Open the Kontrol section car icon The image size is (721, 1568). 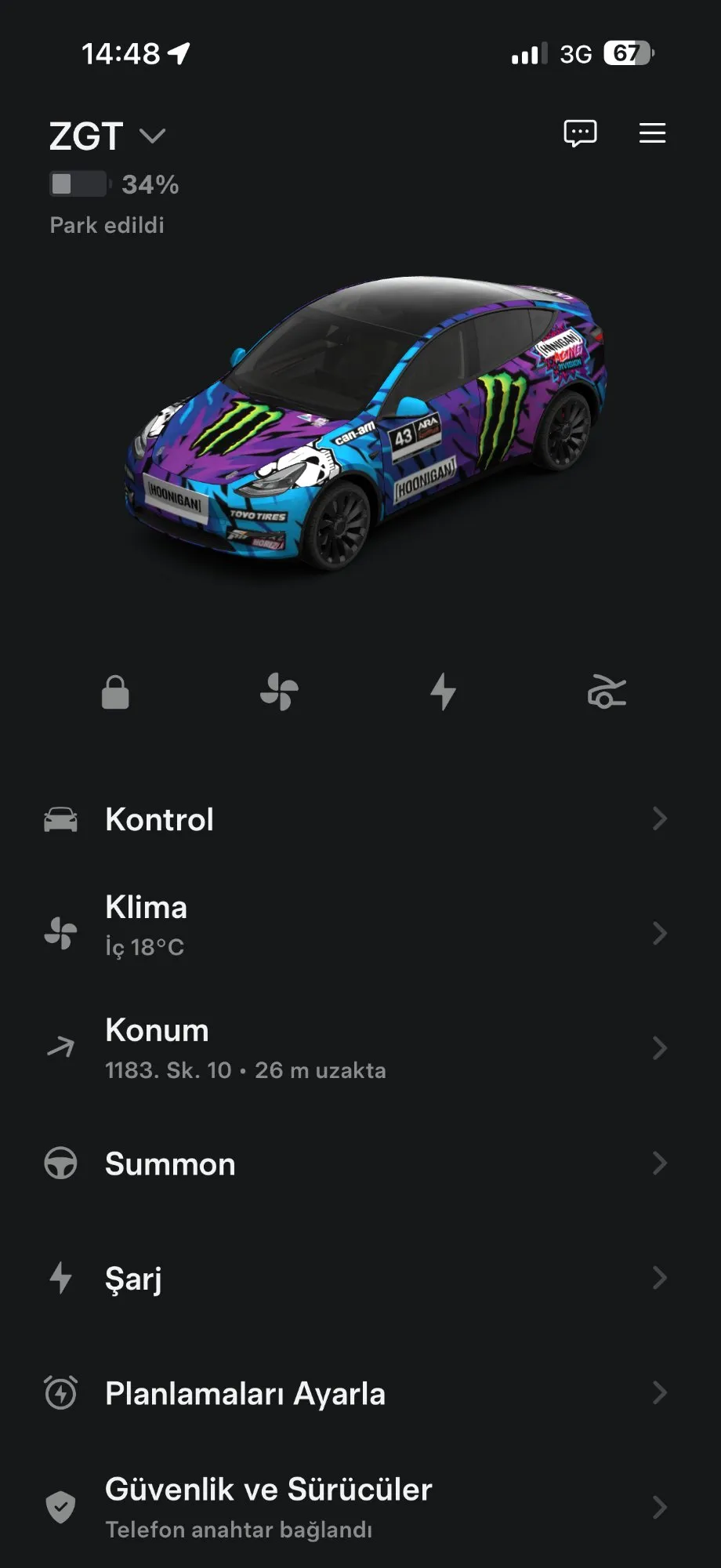point(61,818)
